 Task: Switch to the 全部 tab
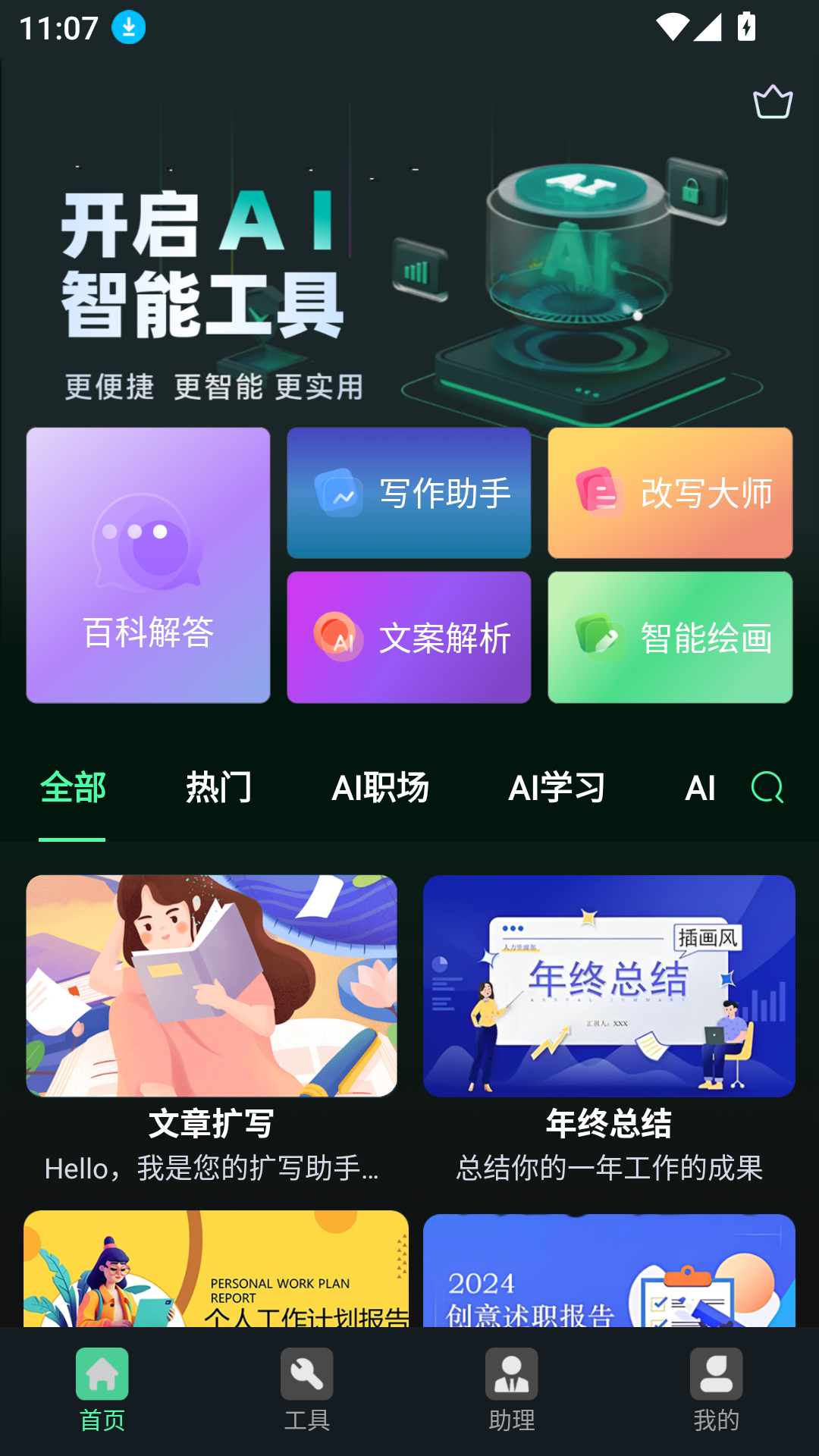pos(74,788)
